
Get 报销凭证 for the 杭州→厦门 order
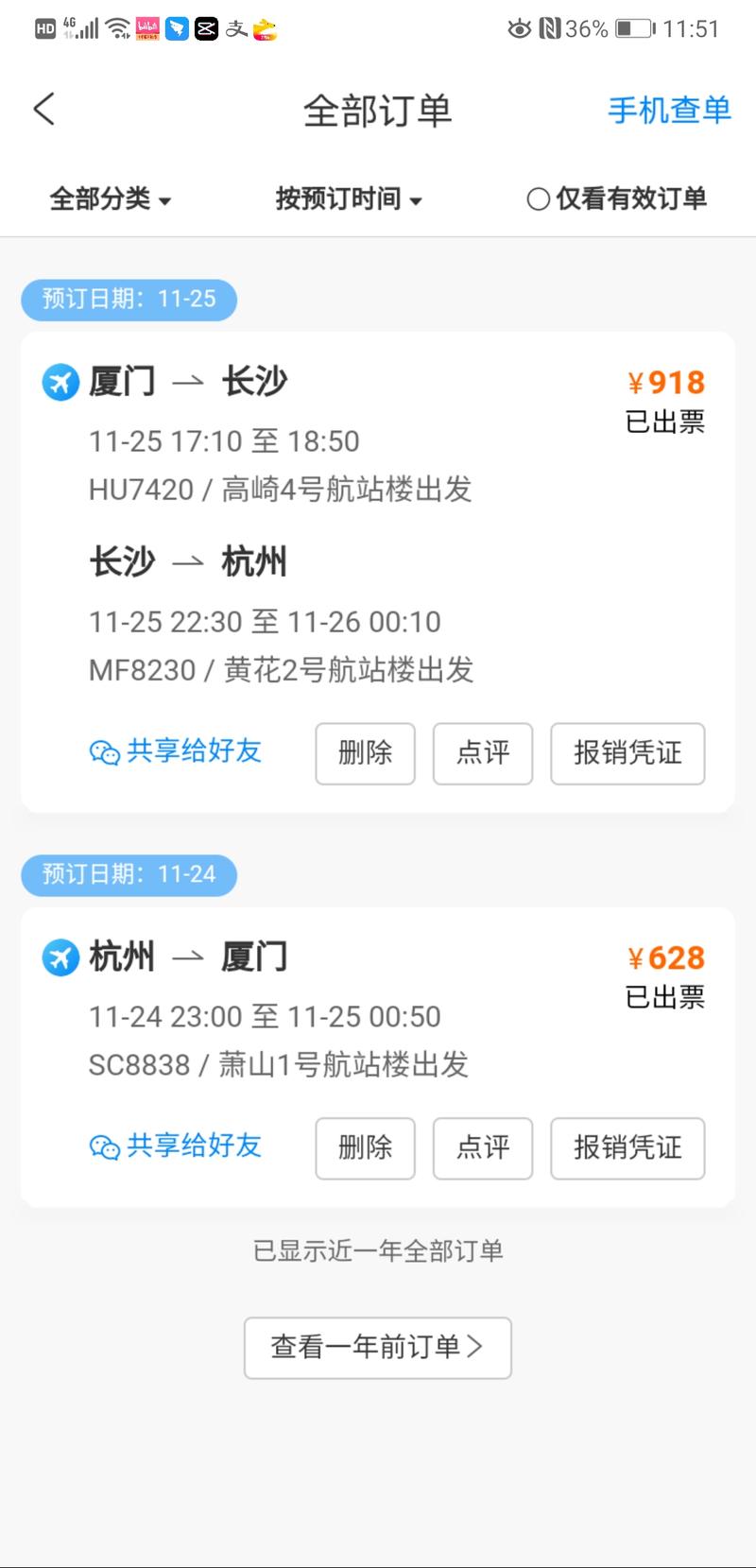pyautogui.click(x=627, y=1147)
